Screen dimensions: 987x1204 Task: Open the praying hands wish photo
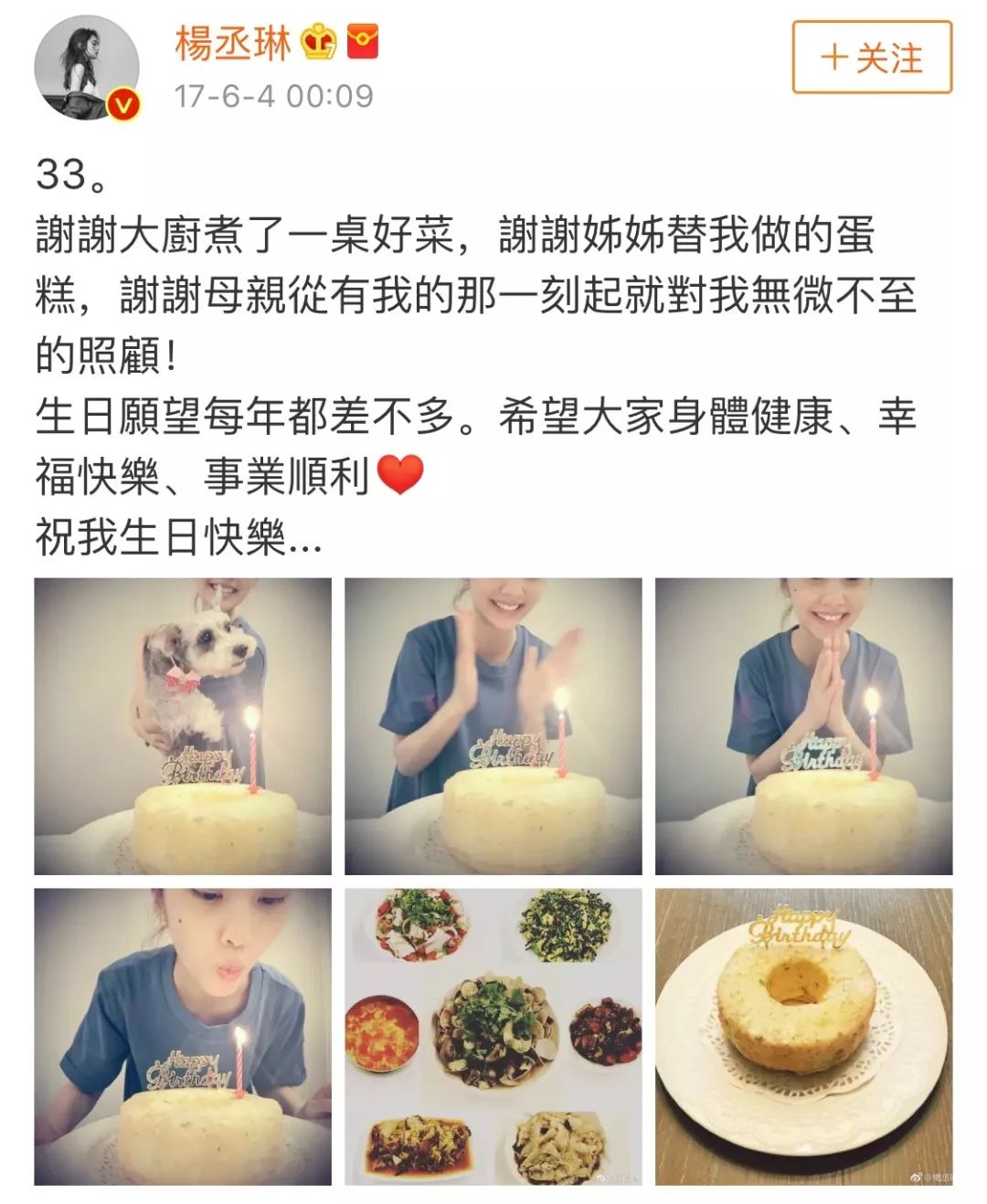pyautogui.click(x=803, y=726)
